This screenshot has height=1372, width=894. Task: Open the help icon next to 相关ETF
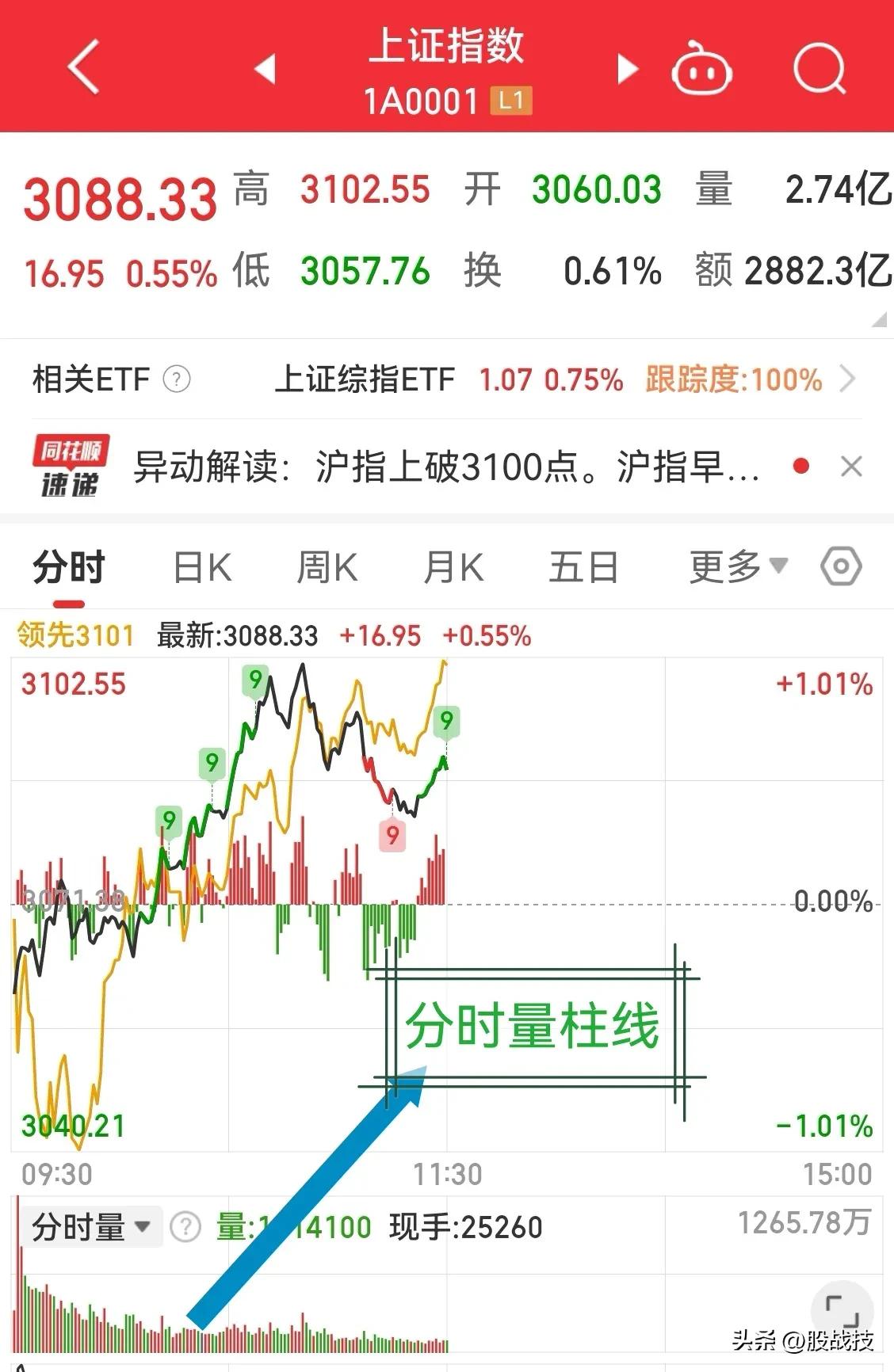coord(177,379)
